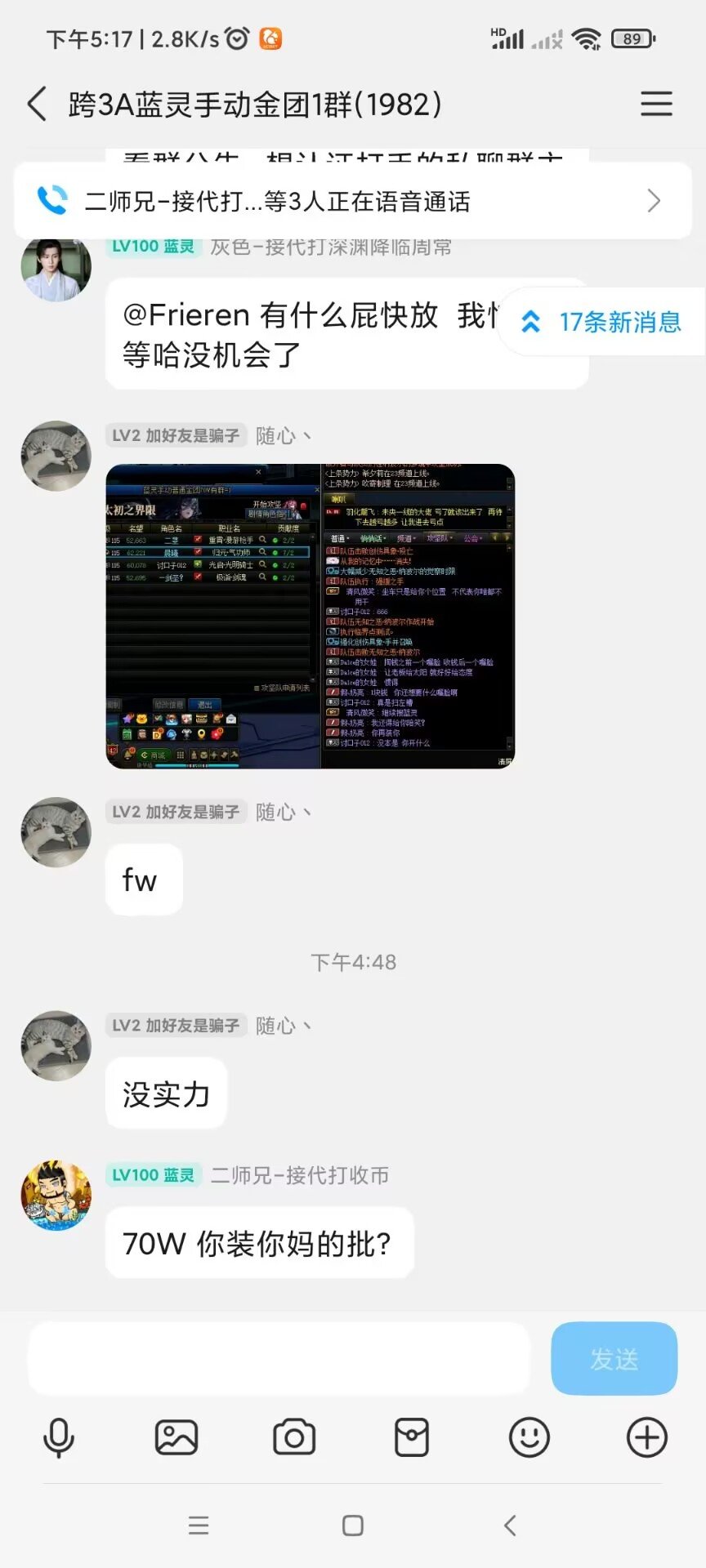This screenshot has height=1568, width=706.
Task: Tap the 发送 send button
Action: coord(614,1358)
